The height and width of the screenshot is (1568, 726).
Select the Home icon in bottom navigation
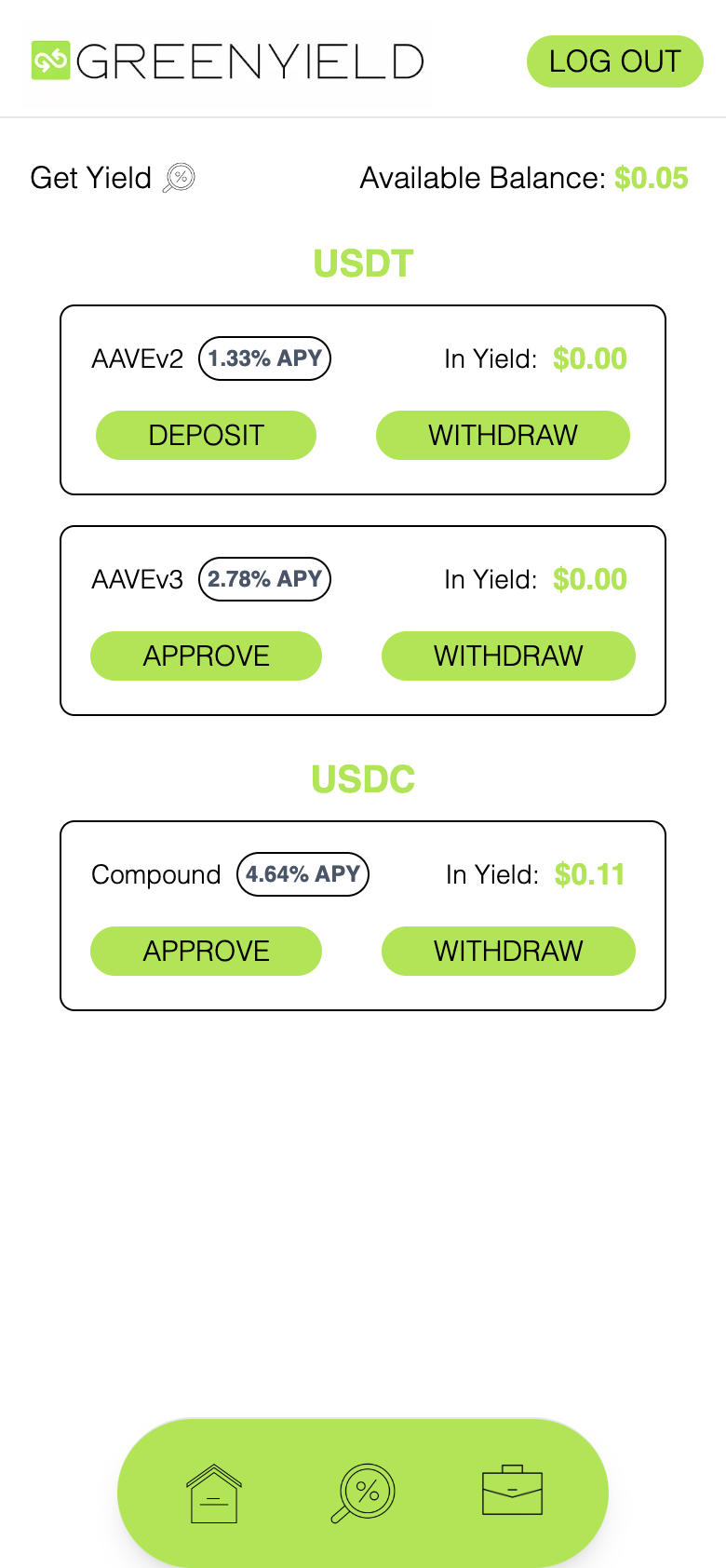(x=213, y=1492)
